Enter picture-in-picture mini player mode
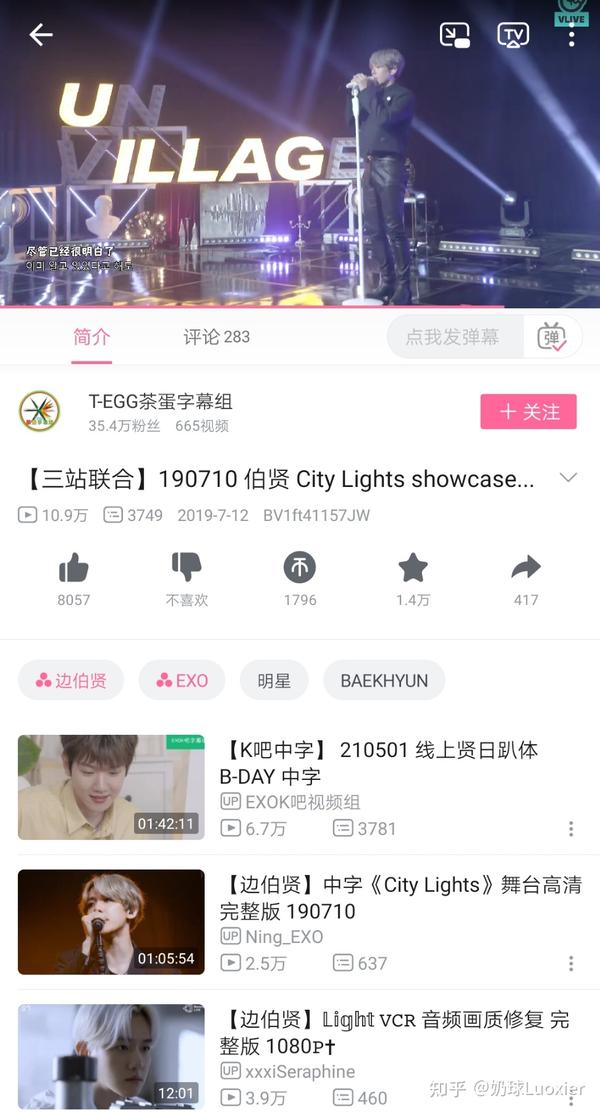The width and height of the screenshot is (600, 1113). pos(455,35)
